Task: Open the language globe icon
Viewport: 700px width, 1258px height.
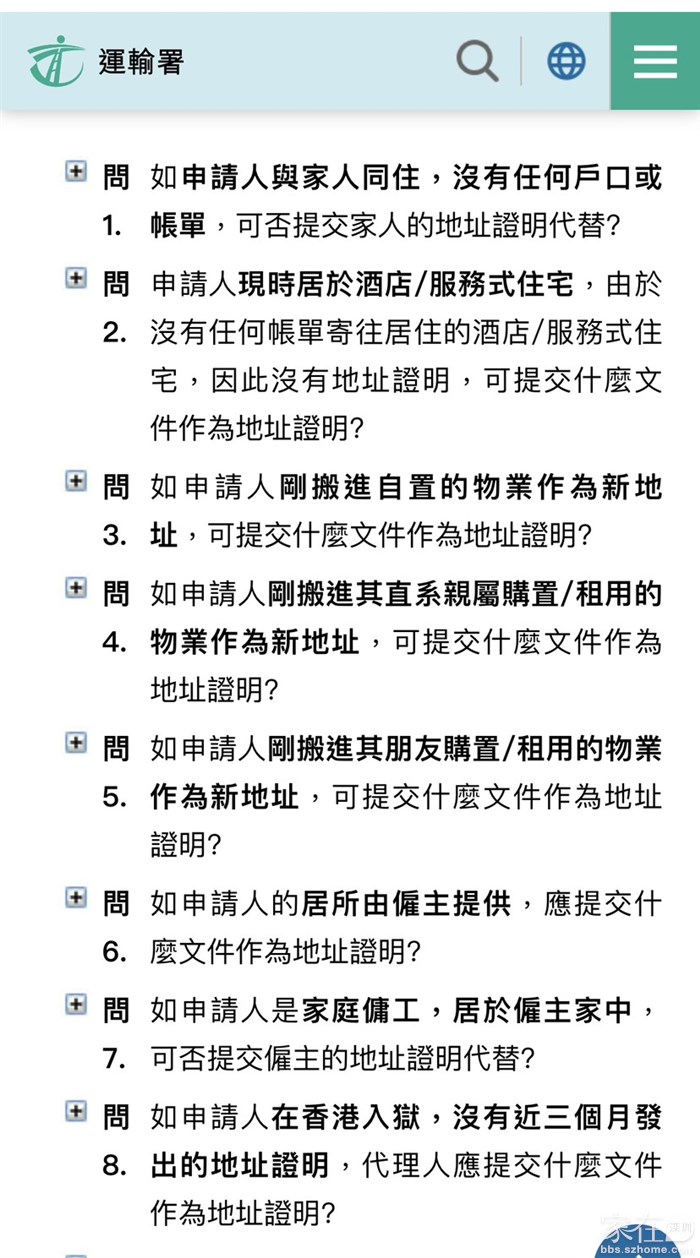Action: click(x=566, y=61)
